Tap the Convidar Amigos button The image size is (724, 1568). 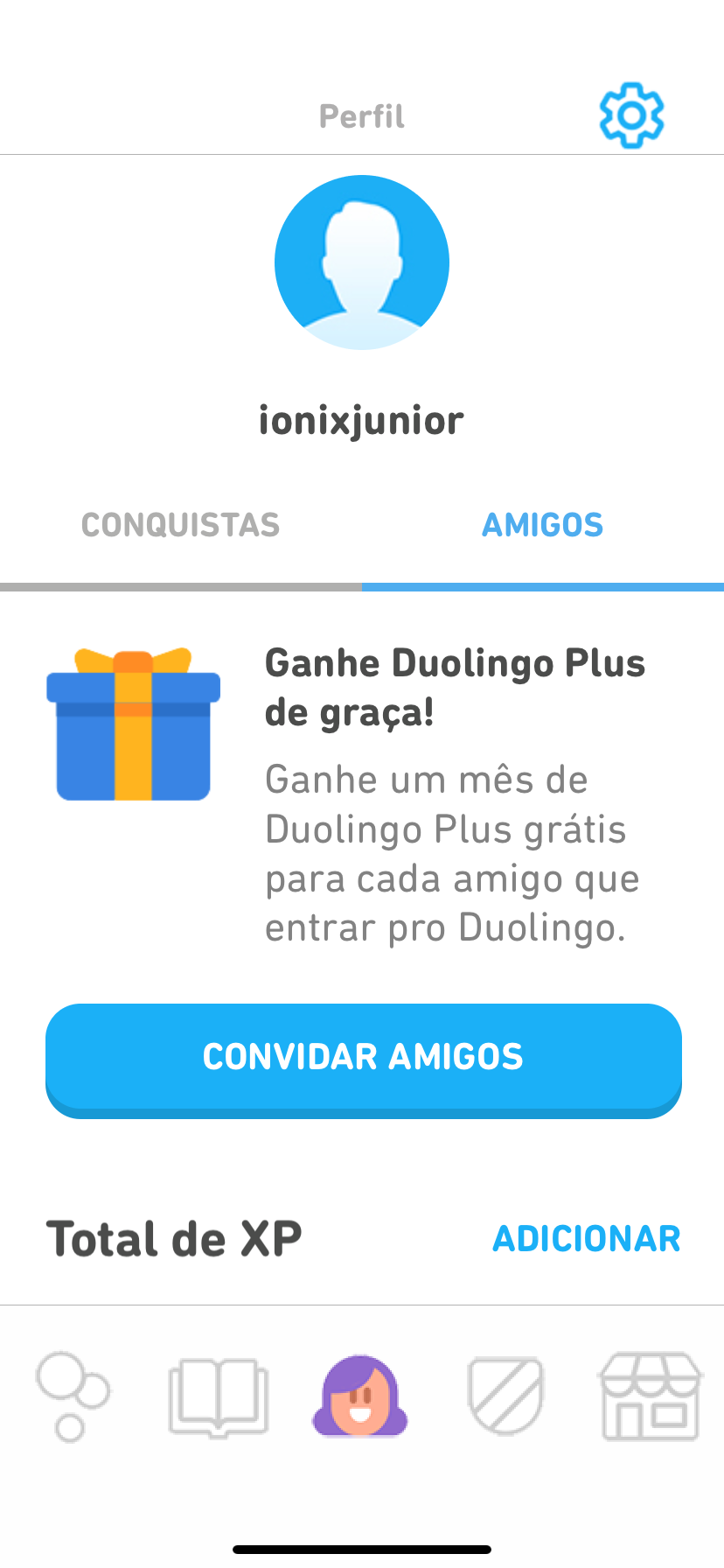pyautogui.click(x=363, y=1057)
